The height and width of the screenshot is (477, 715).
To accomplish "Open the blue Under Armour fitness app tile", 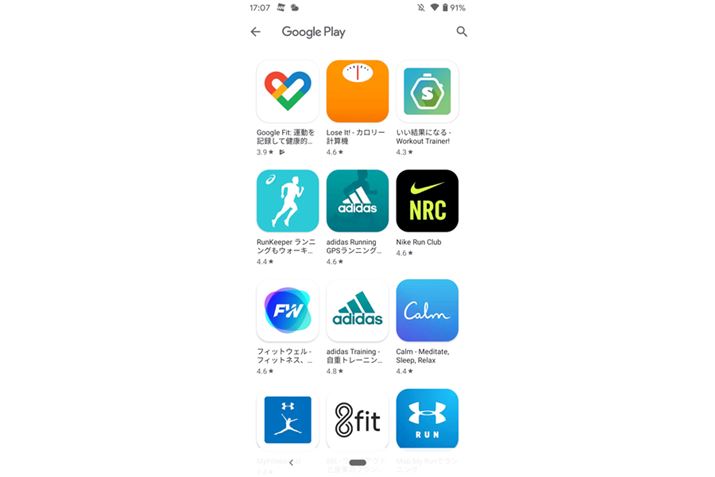I will pyautogui.click(x=287, y=420).
